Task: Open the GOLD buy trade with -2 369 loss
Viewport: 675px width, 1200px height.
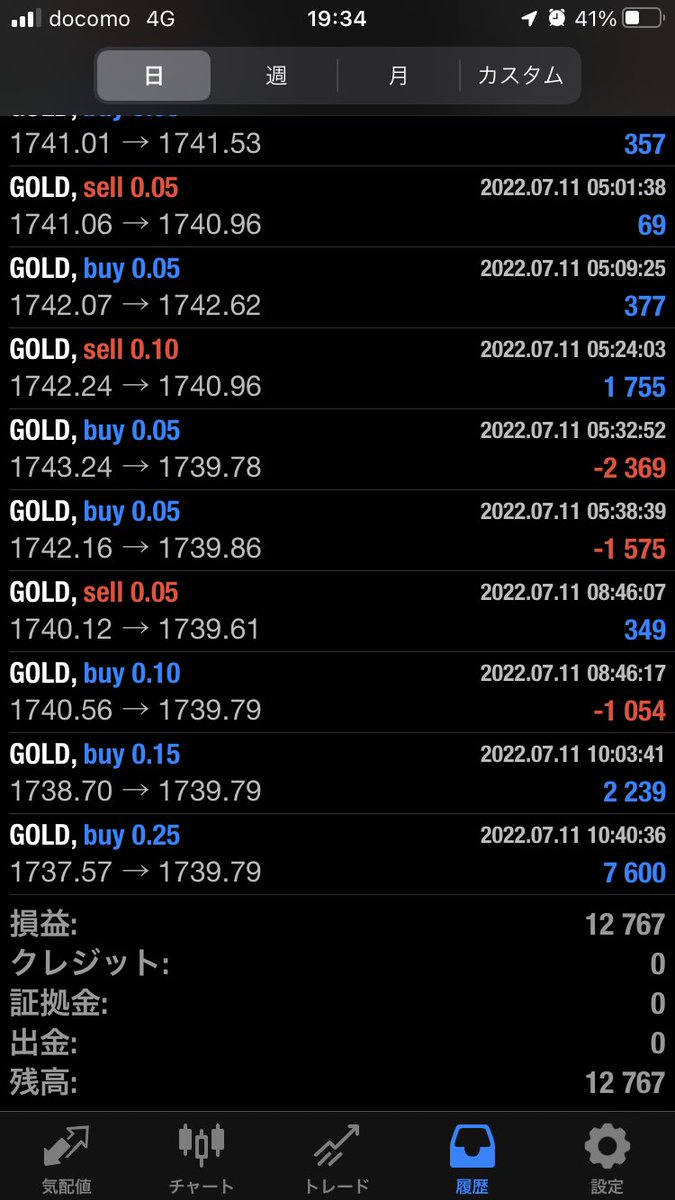Action: [337, 449]
